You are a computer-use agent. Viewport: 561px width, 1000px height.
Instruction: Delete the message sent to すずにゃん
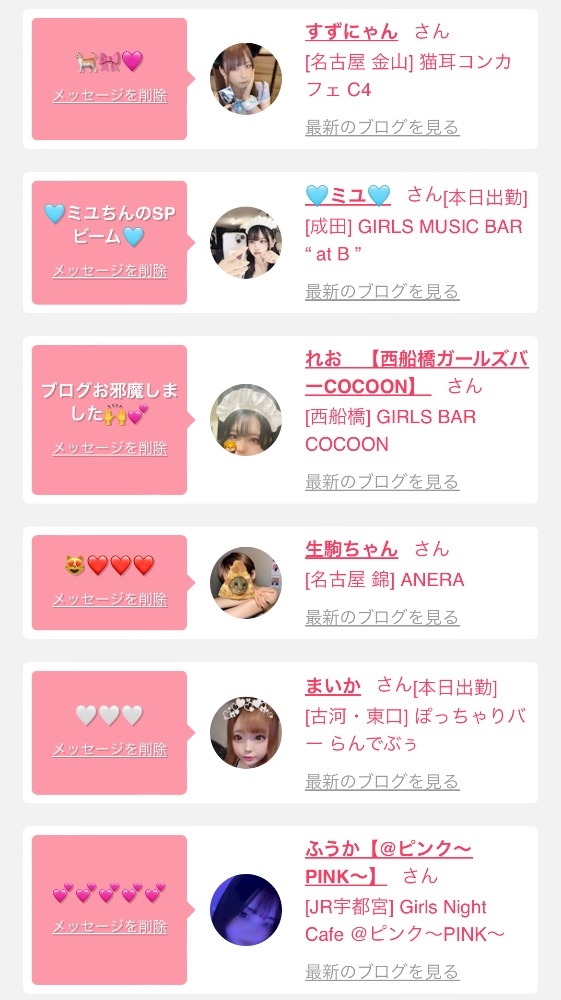110,96
